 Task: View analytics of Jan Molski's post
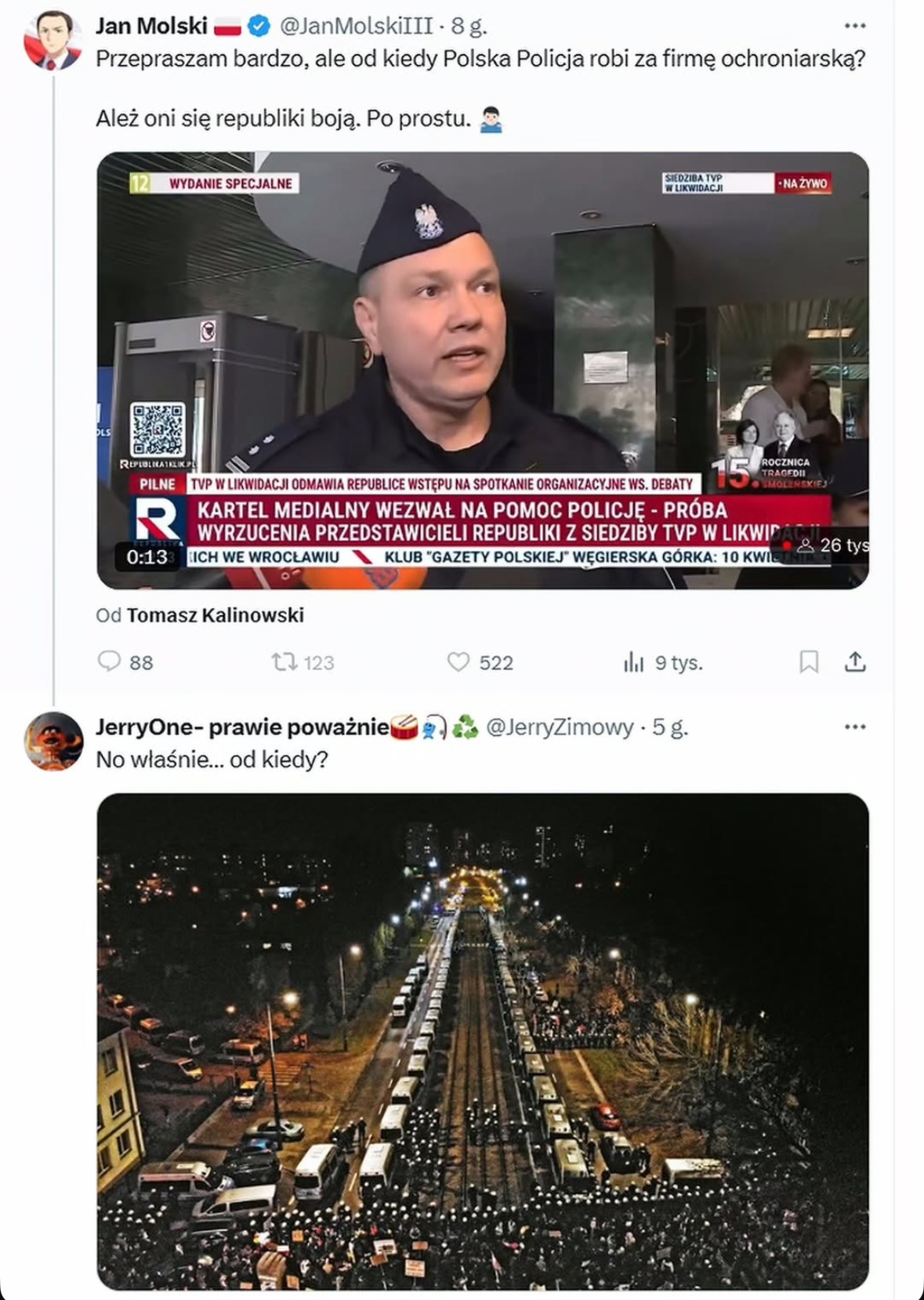(x=633, y=662)
